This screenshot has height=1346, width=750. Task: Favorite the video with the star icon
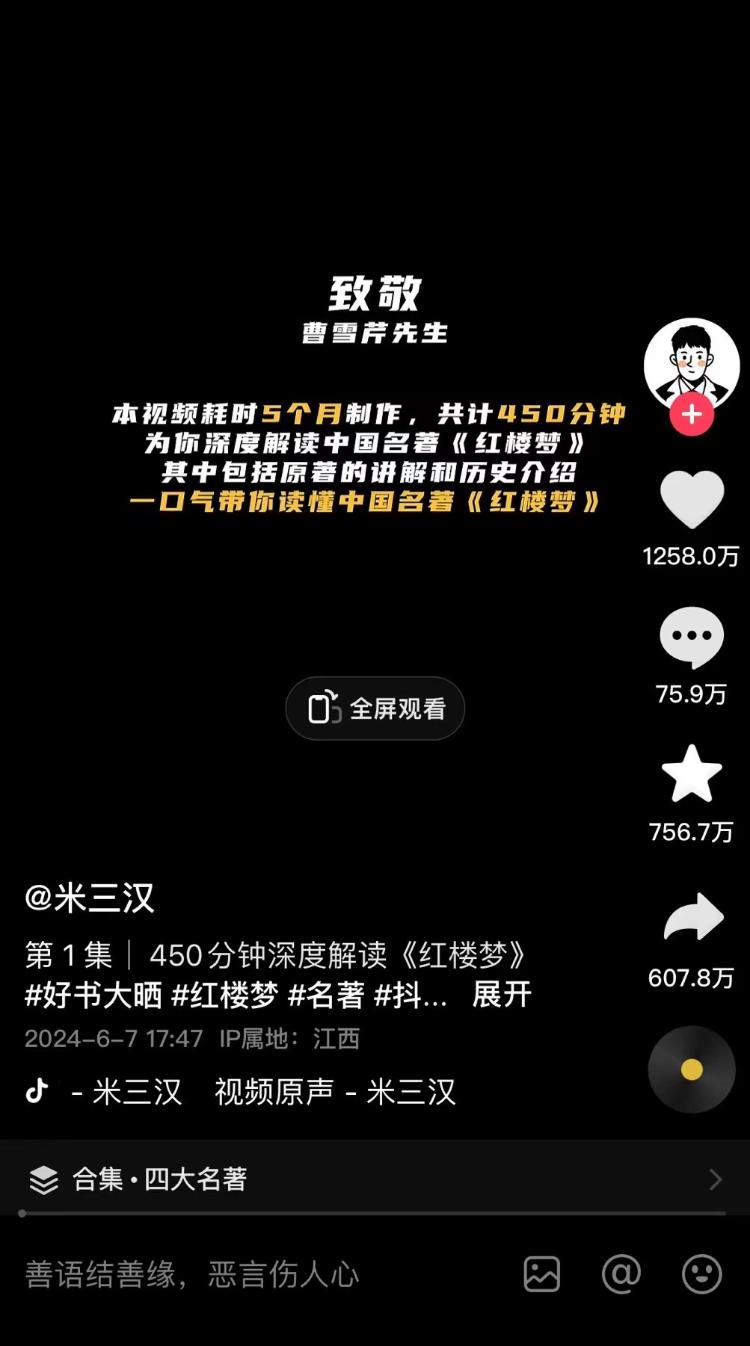(691, 775)
